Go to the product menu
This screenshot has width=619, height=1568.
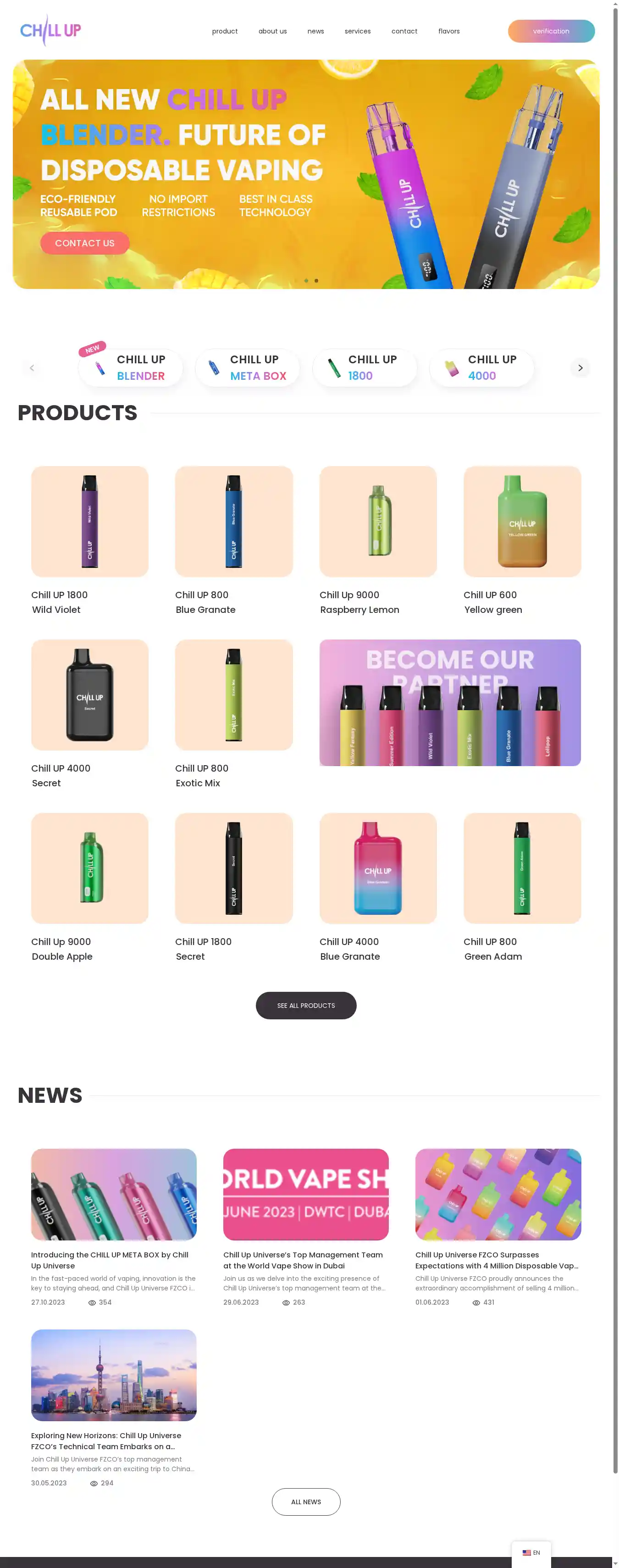[225, 31]
